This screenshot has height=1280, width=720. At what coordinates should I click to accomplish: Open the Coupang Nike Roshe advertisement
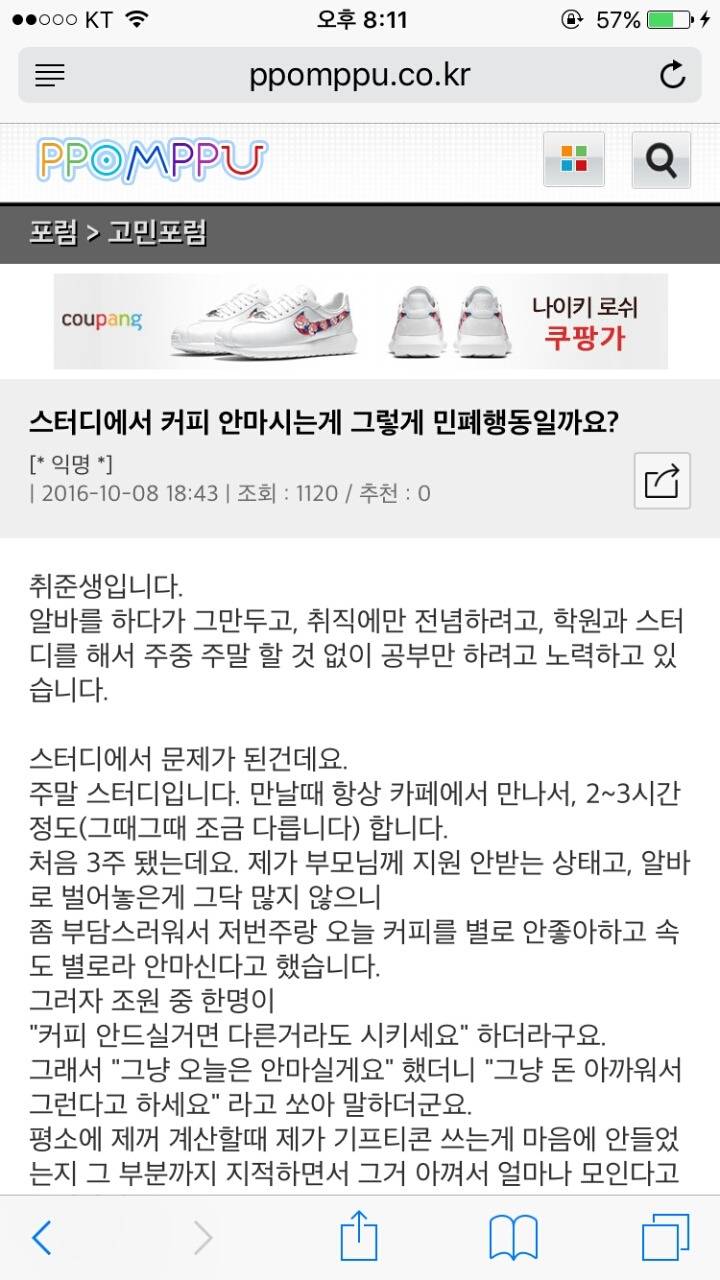tap(360, 321)
